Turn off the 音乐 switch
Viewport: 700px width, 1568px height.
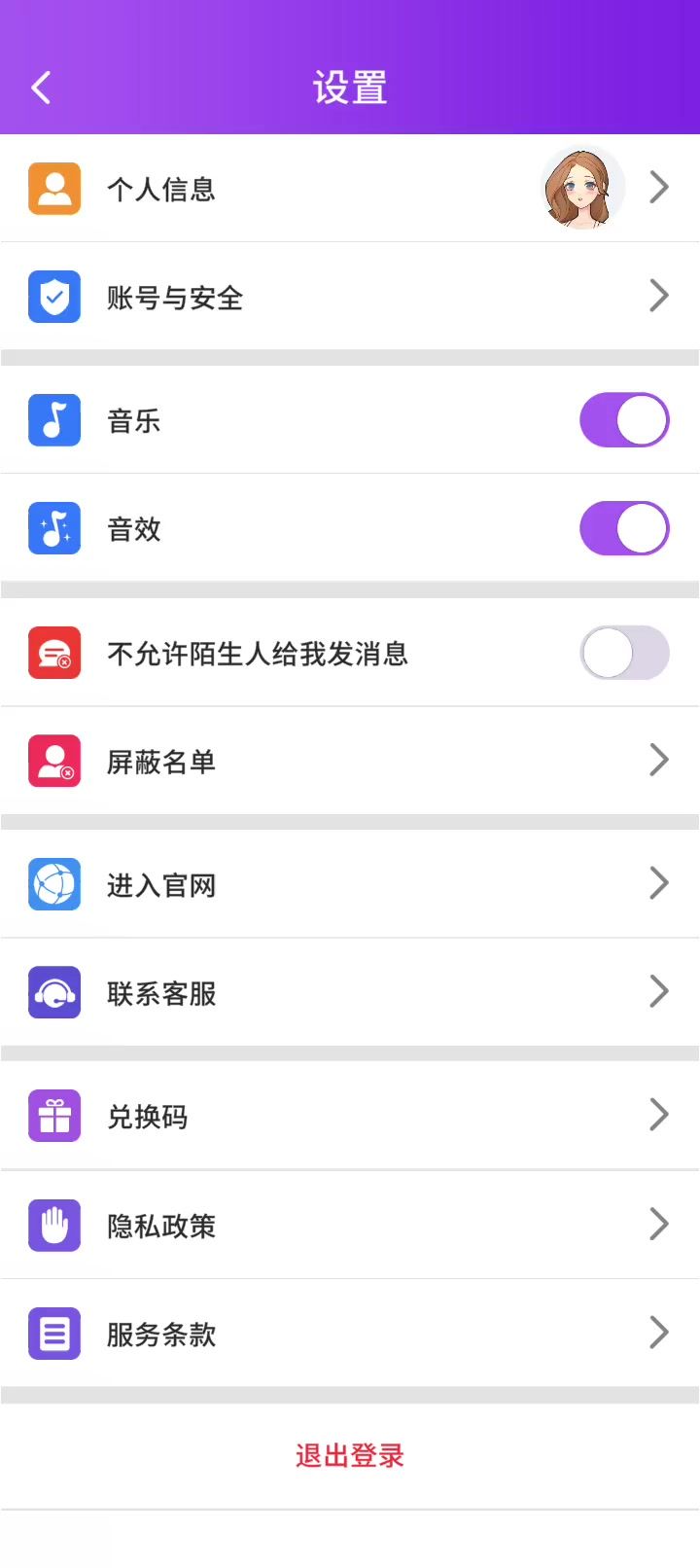point(624,420)
